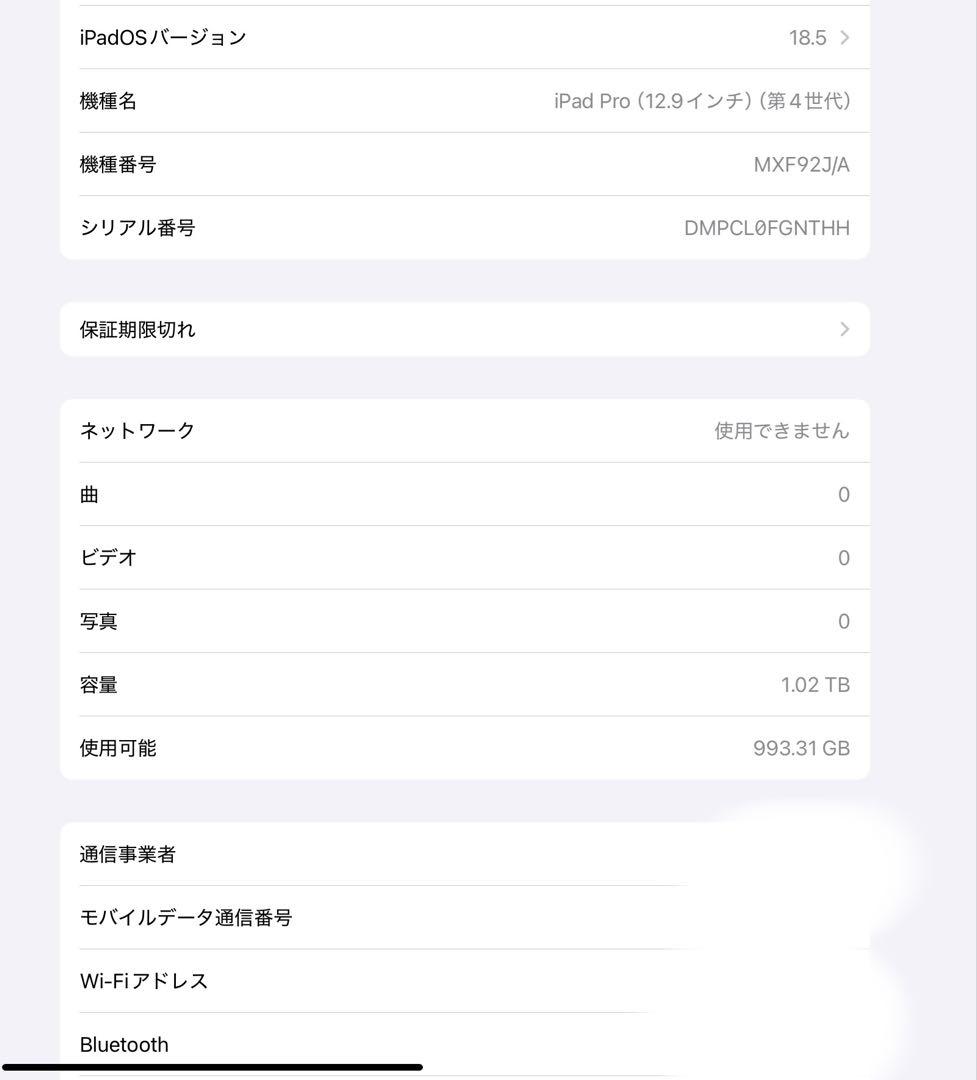
Task: Click the home indicator bar at bottom
Action: (214, 1067)
